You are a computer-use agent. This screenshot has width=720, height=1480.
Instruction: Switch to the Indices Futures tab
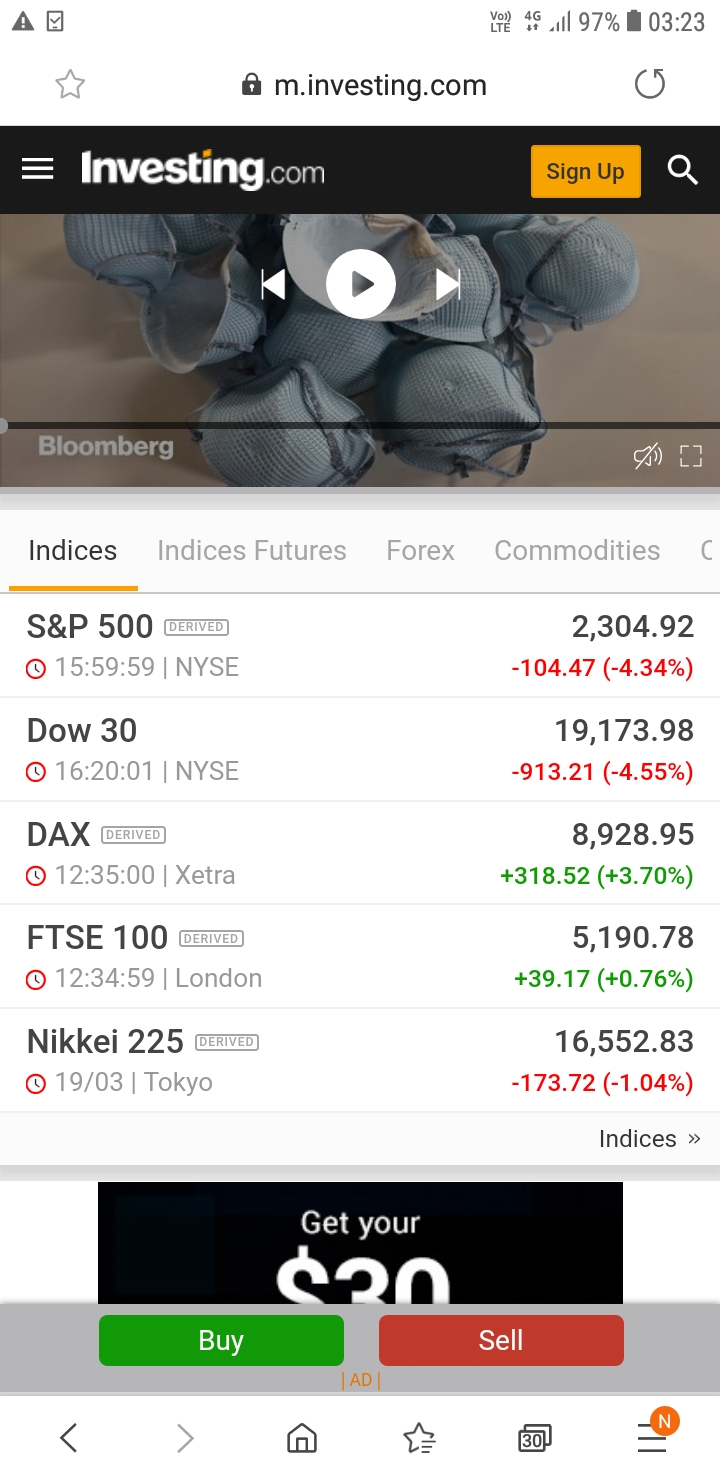251,551
